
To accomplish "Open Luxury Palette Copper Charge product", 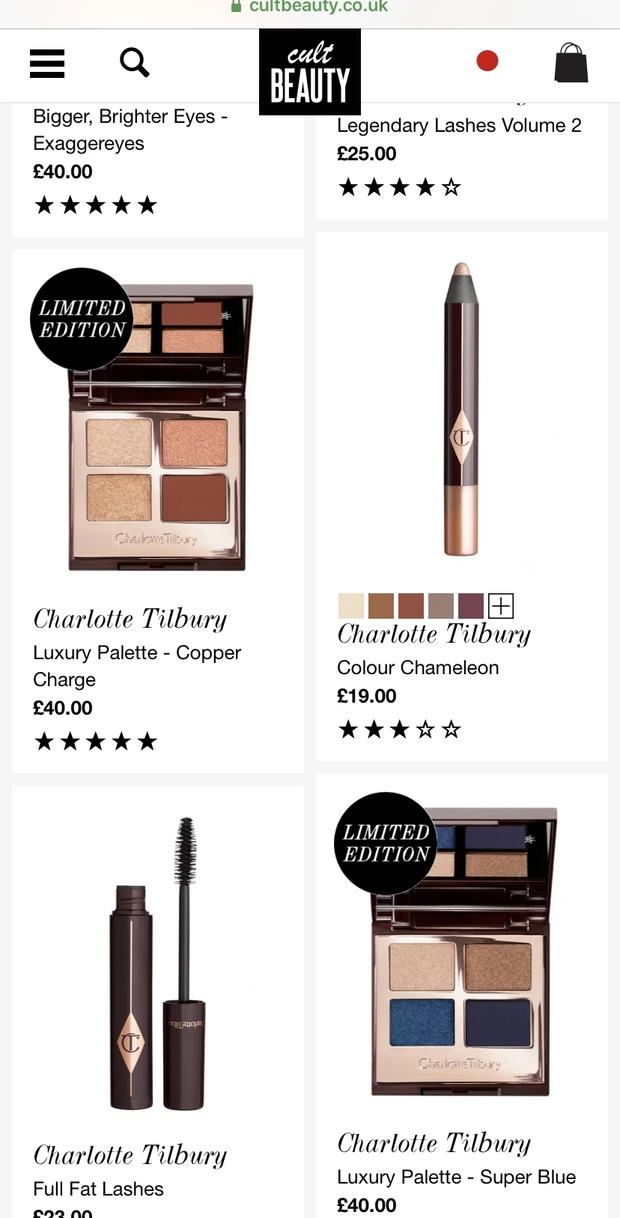I will tap(158, 430).
